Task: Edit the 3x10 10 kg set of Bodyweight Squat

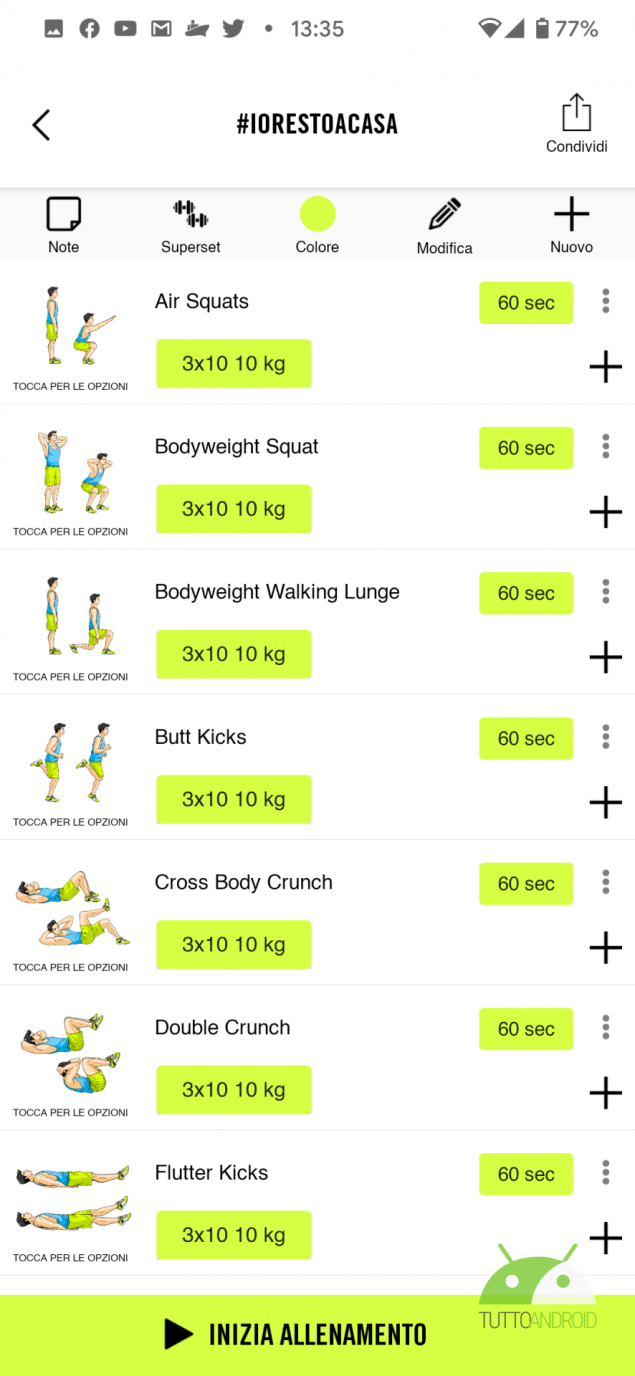Action: [234, 509]
